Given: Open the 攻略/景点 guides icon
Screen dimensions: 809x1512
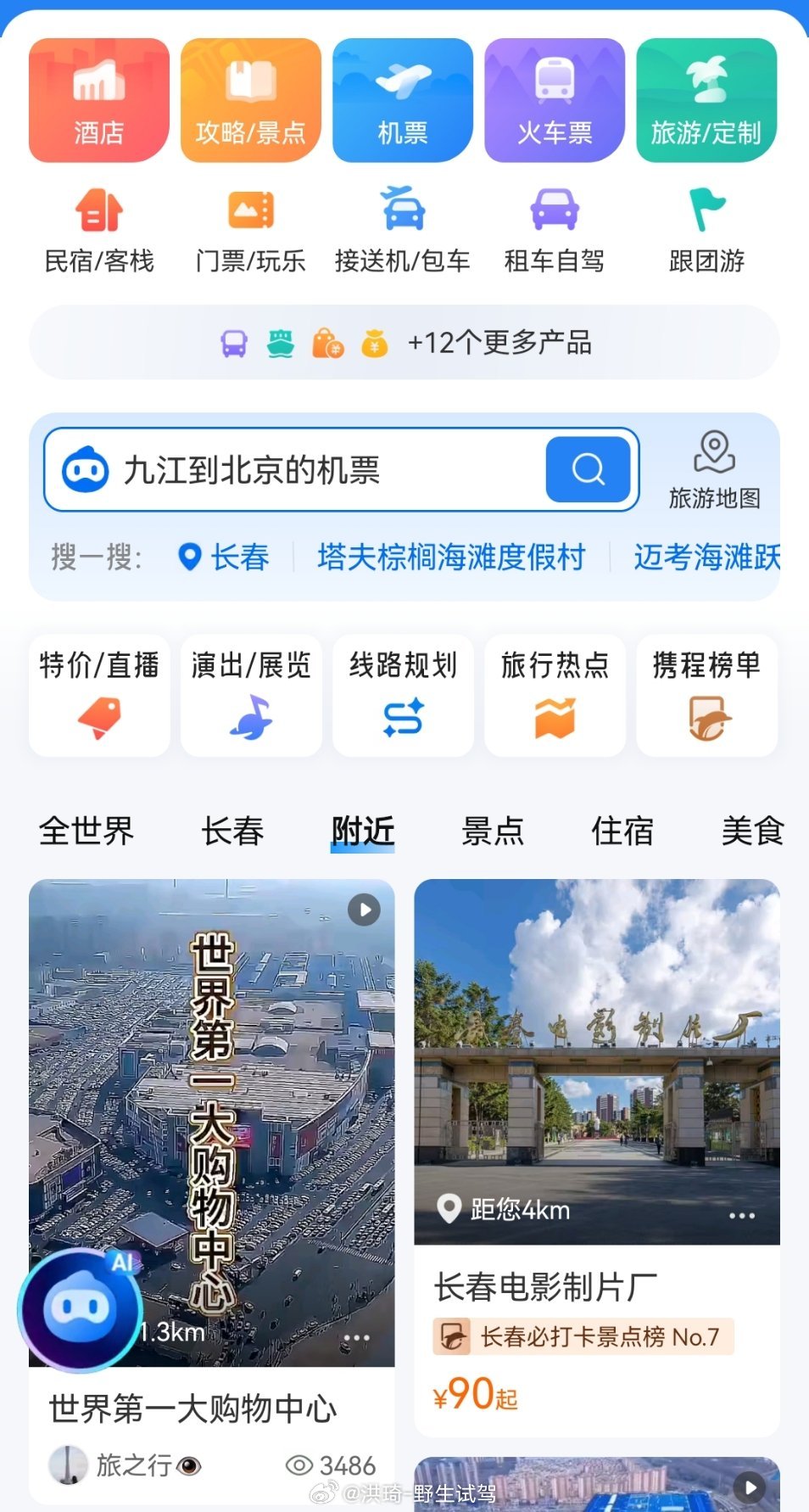Looking at the screenshot, I should pyautogui.click(x=250, y=98).
